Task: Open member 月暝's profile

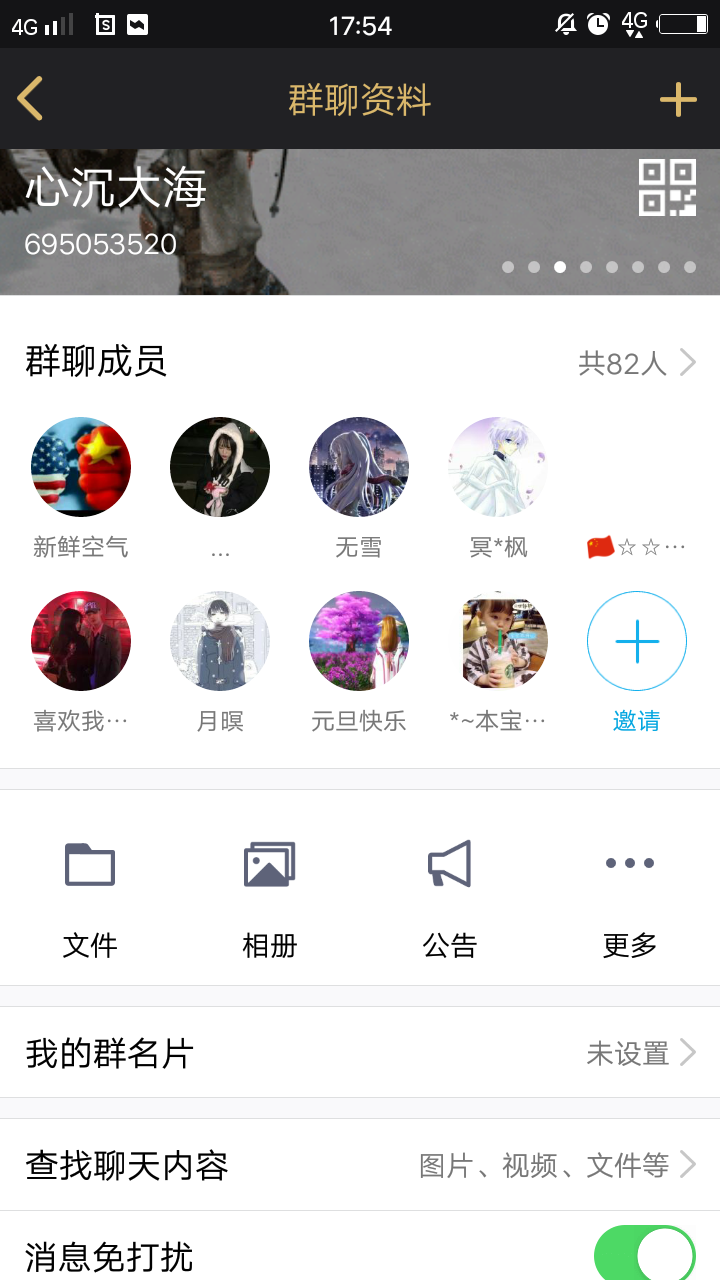Action: (220, 641)
